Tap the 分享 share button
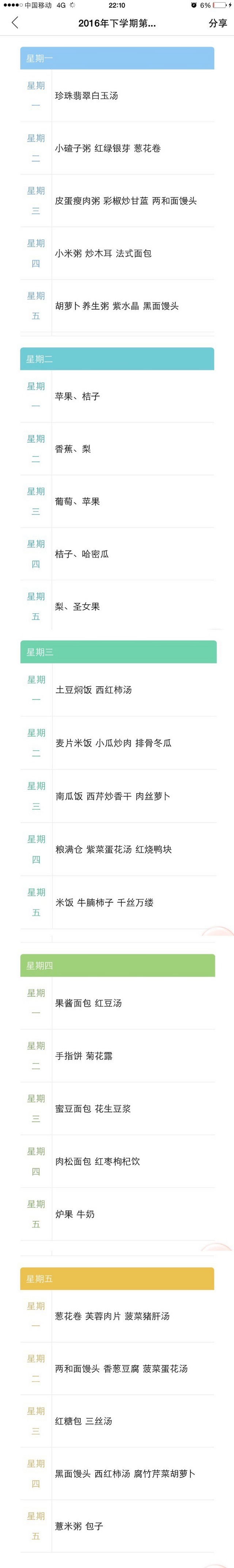The height and width of the screenshot is (1568, 234). pos(218,23)
